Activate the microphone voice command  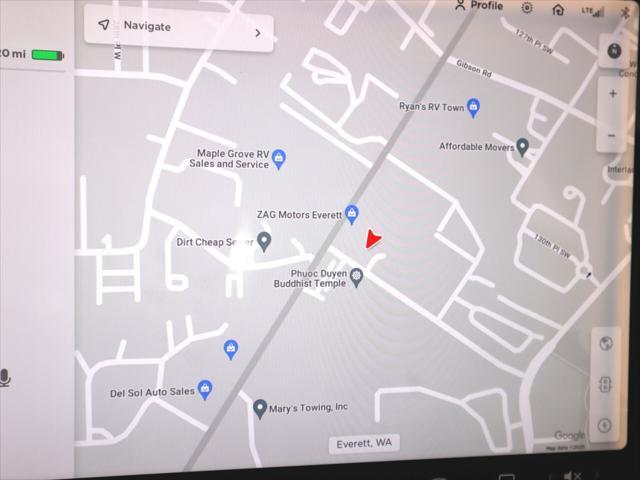(5, 377)
